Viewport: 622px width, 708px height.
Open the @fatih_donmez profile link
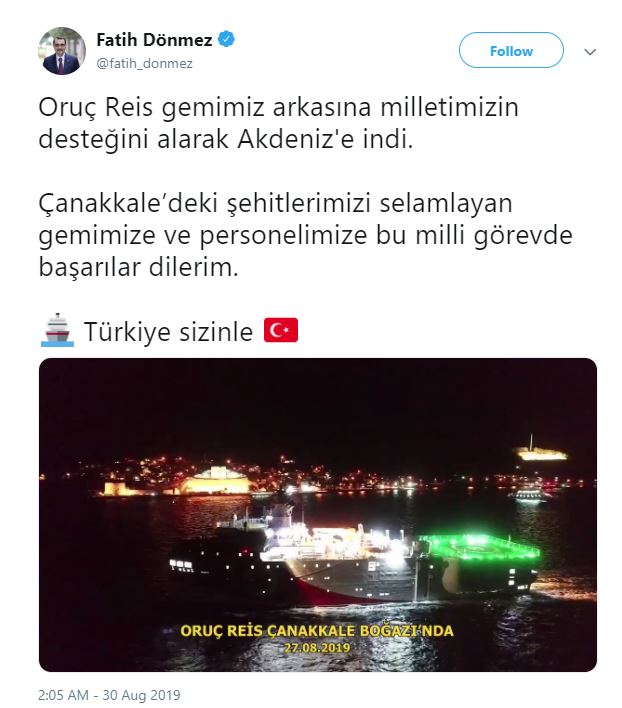coord(144,63)
